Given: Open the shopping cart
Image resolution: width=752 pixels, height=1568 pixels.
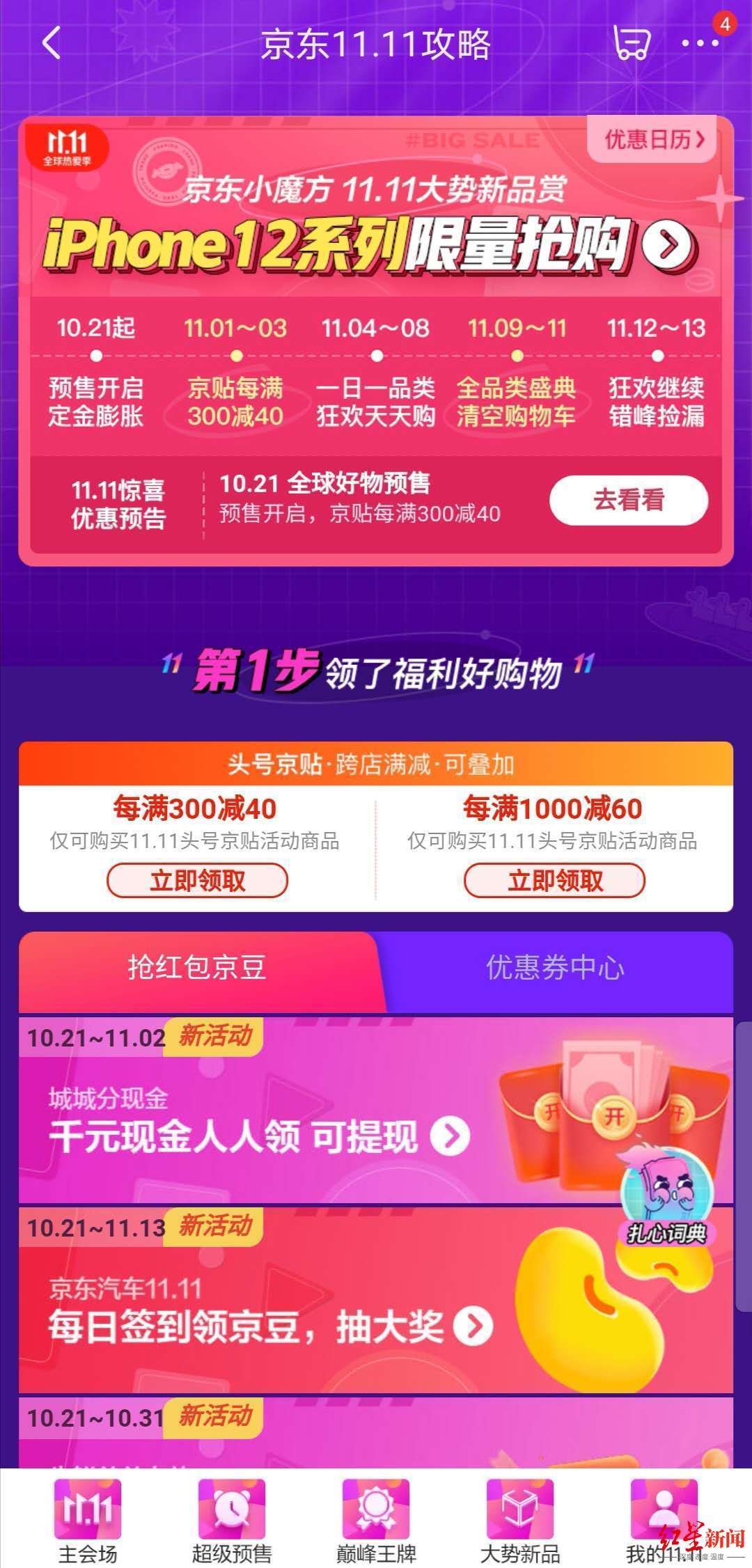Looking at the screenshot, I should (631, 43).
